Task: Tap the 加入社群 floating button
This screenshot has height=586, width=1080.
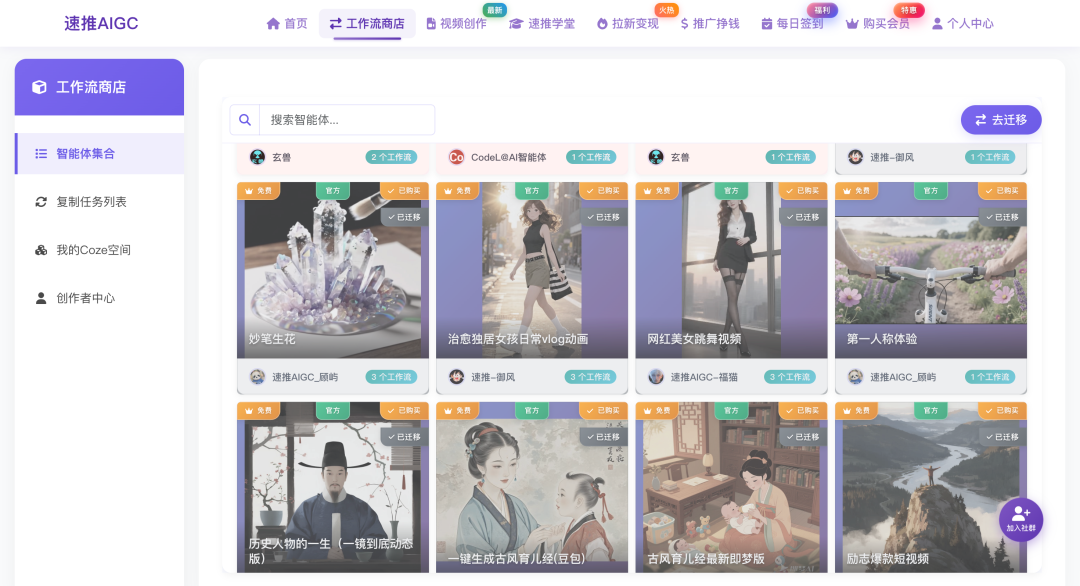Action: (x=1021, y=518)
